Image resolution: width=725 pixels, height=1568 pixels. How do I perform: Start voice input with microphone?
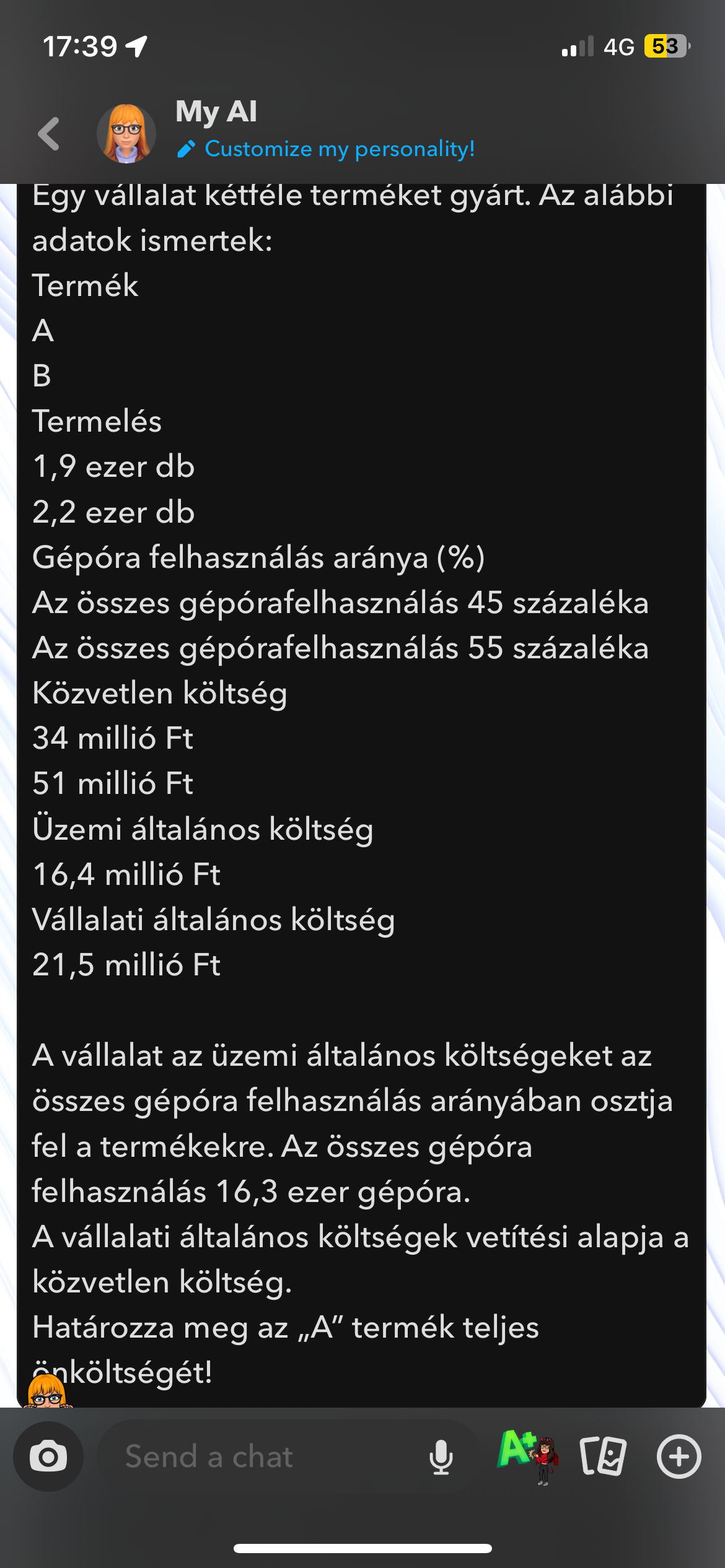point(441,1457)
